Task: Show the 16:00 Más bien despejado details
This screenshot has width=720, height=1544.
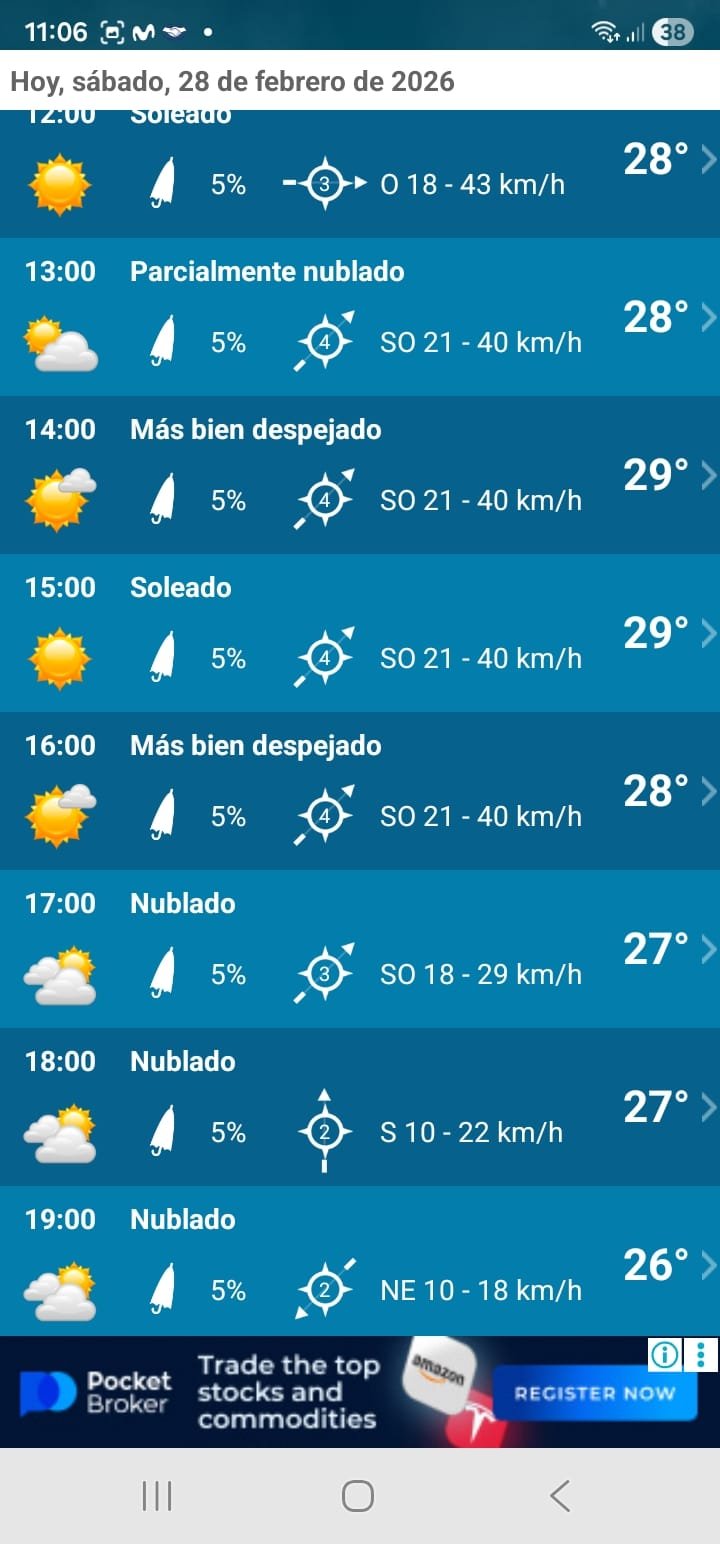Action: (360, 791)
